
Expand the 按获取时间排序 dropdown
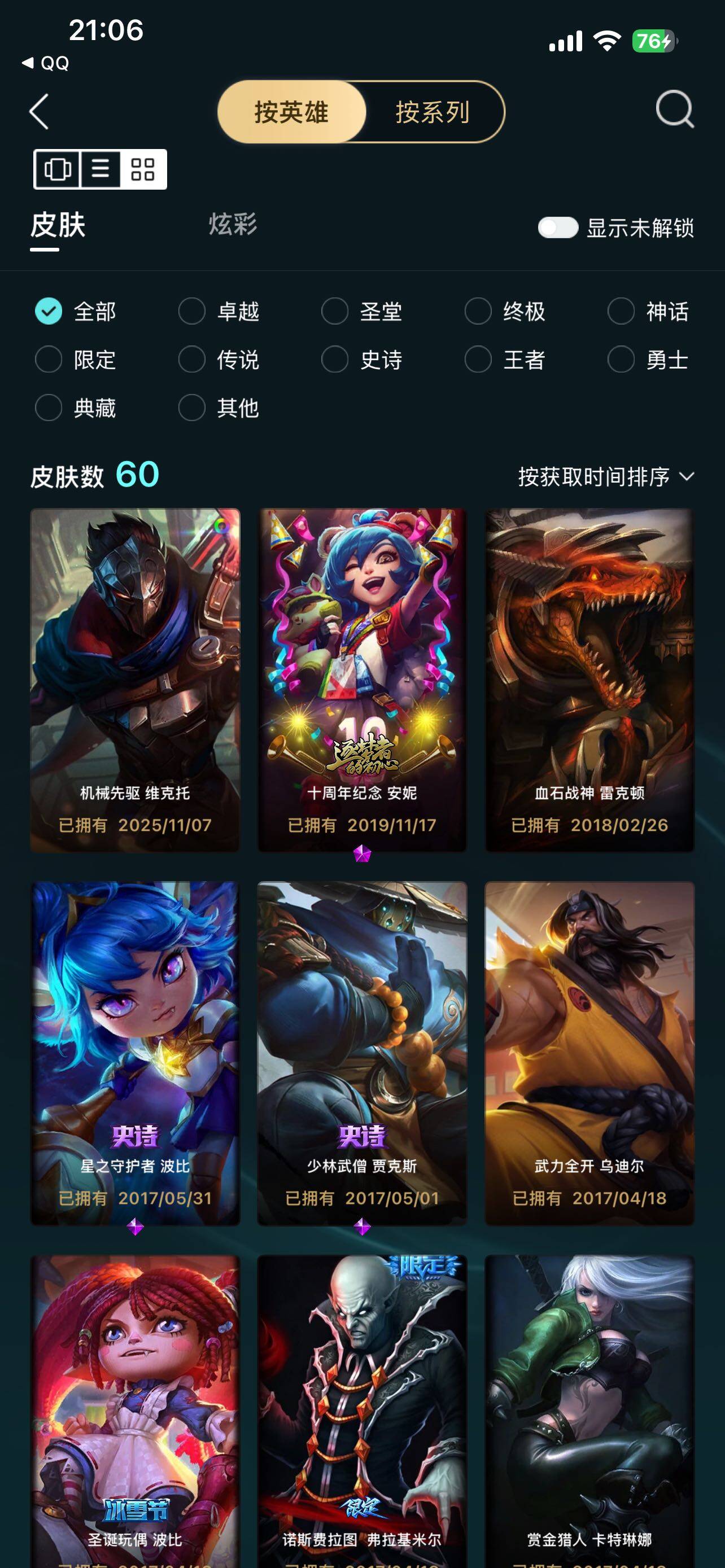(606, 476)
